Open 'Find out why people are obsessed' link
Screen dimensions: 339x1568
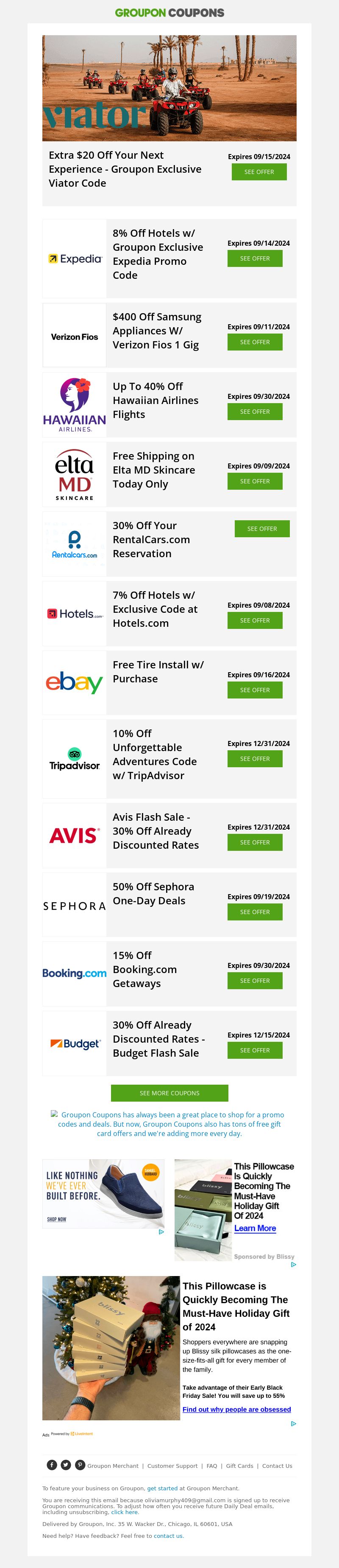236,1409
